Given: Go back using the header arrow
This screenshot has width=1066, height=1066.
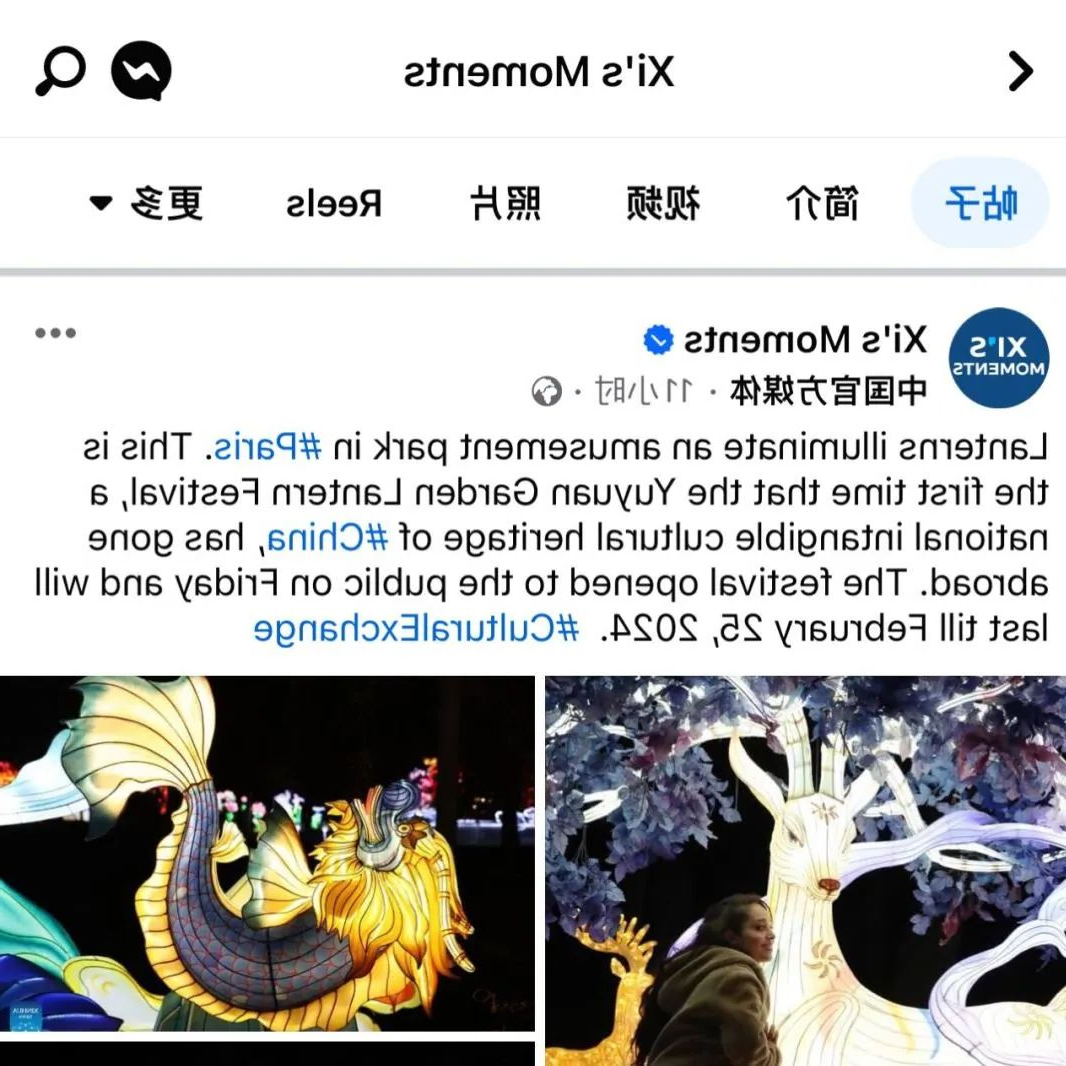Looking at the screenshot, I should tap(1020, 71).
